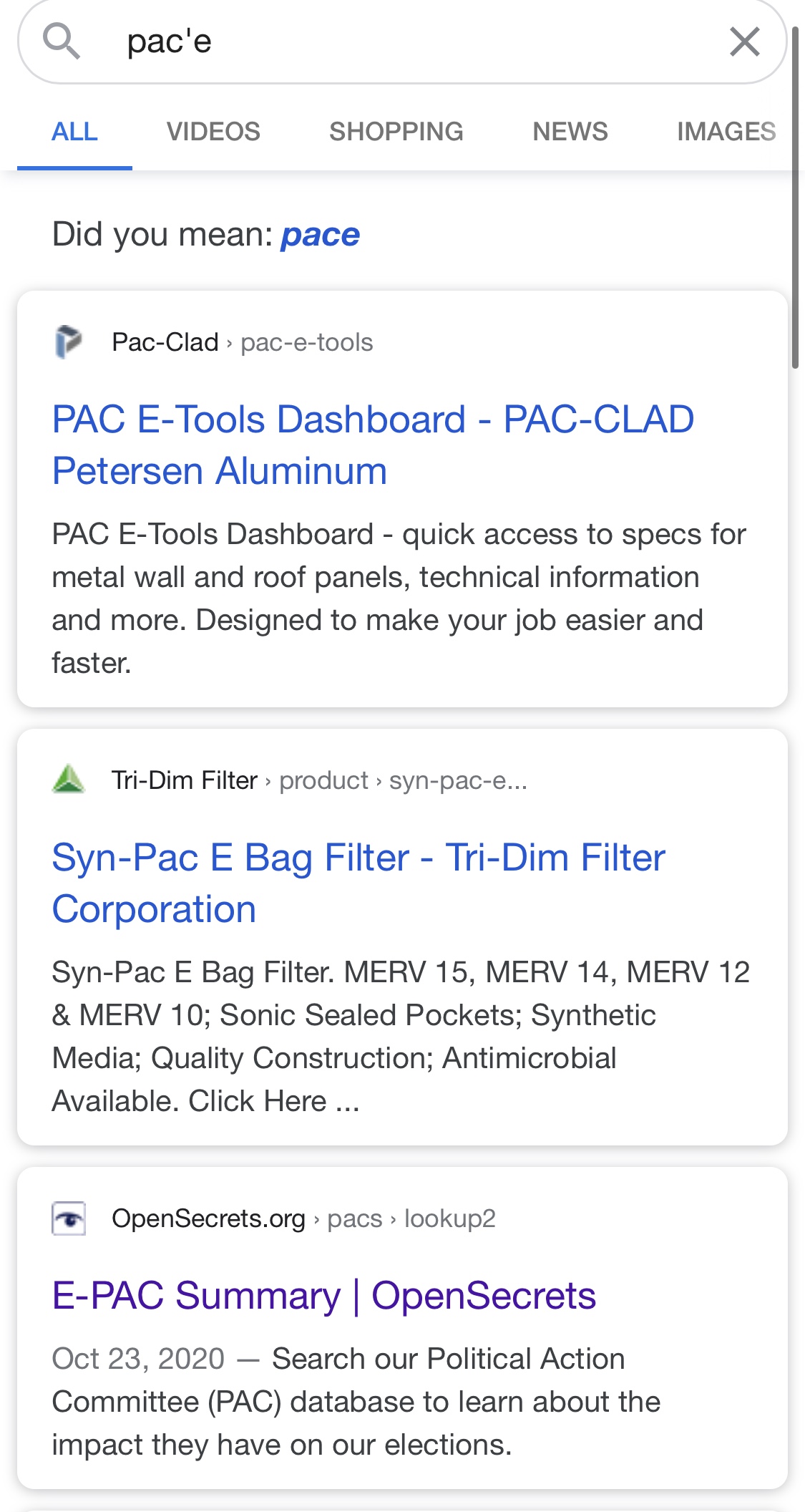
Task: Open E-PAC Summary OpenSecrets result
Action: pyautogui.click(x=324, y=1296)
